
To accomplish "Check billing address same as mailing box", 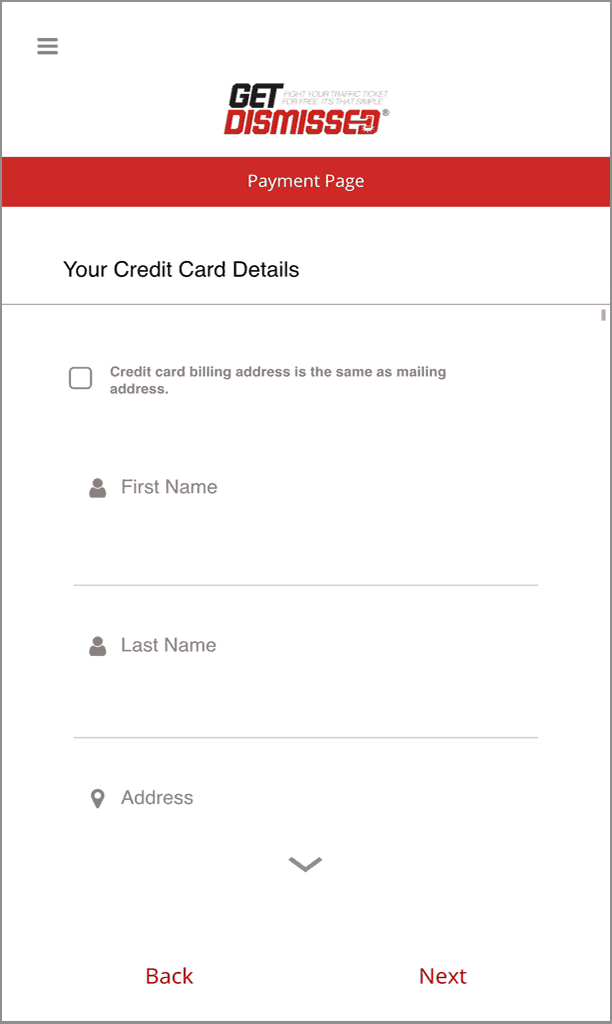I will coord(80,378).
